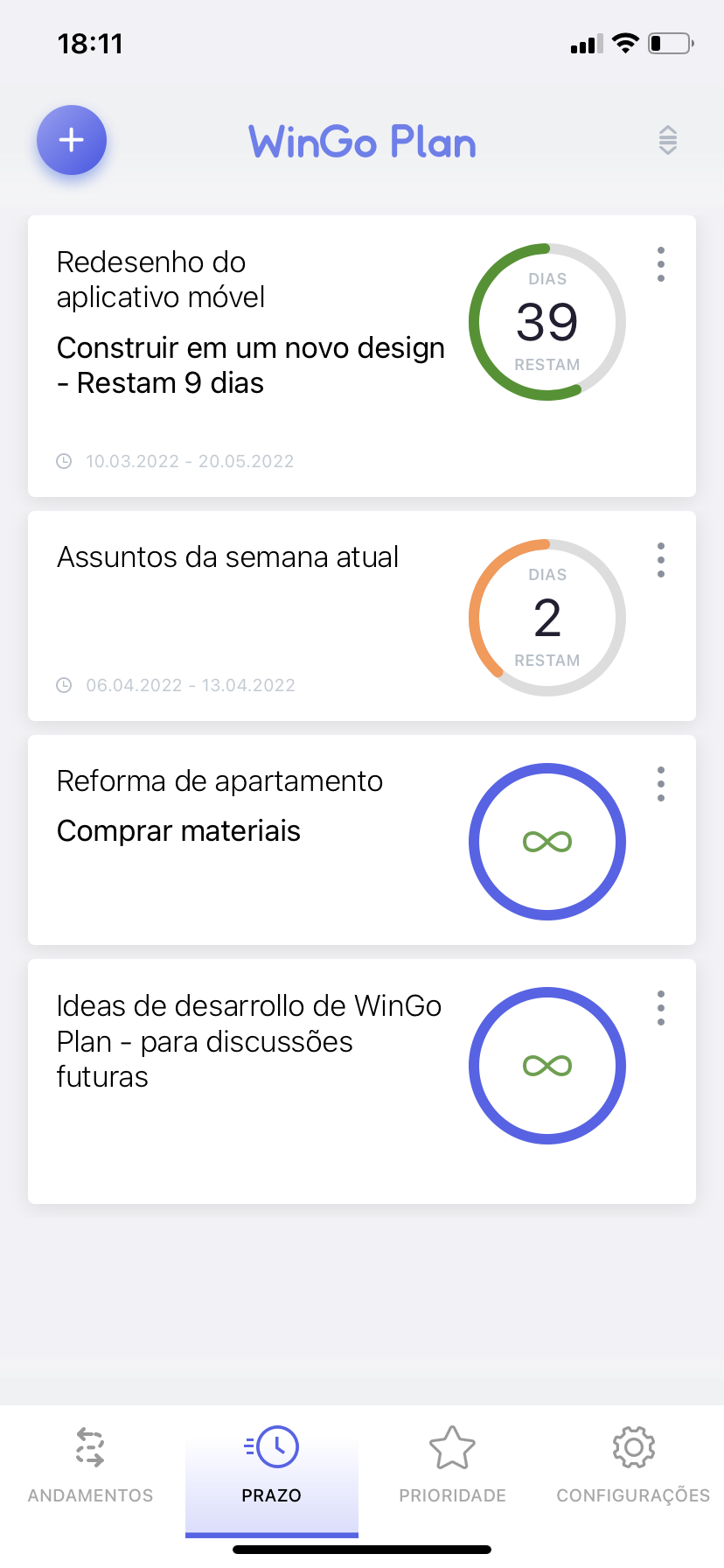
Task: Open the three-dot menu on Redesenho do aplicativo móvel
Action: pyautogui.click(x=661, y=263)
